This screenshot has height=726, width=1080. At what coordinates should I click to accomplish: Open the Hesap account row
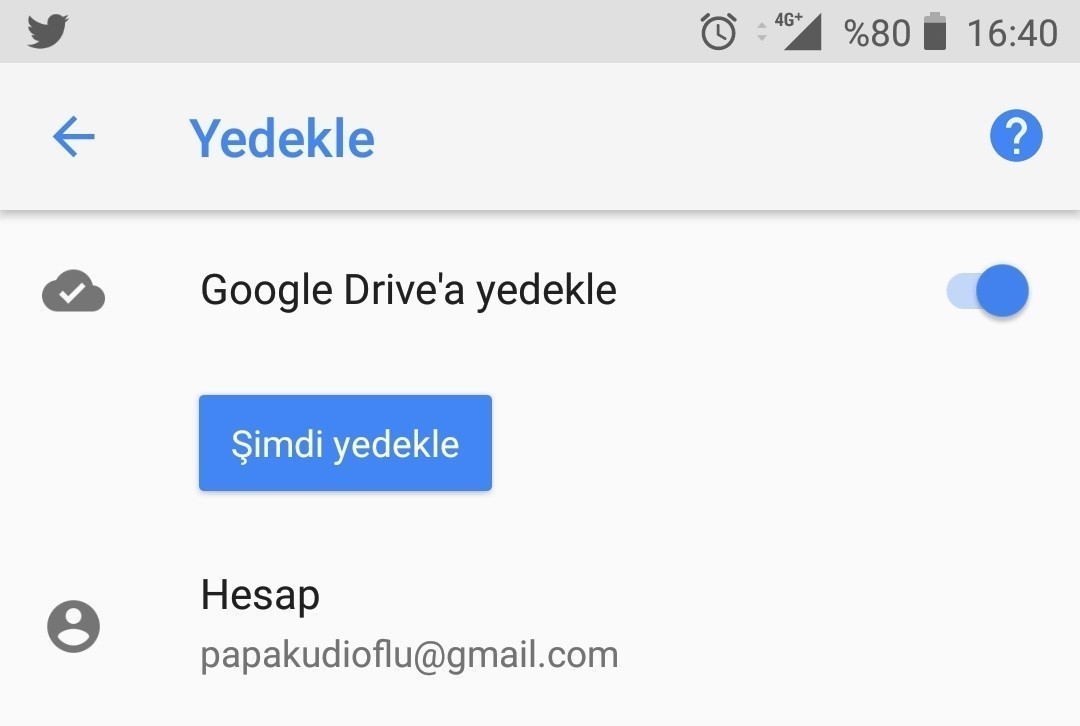coord(409,626)
